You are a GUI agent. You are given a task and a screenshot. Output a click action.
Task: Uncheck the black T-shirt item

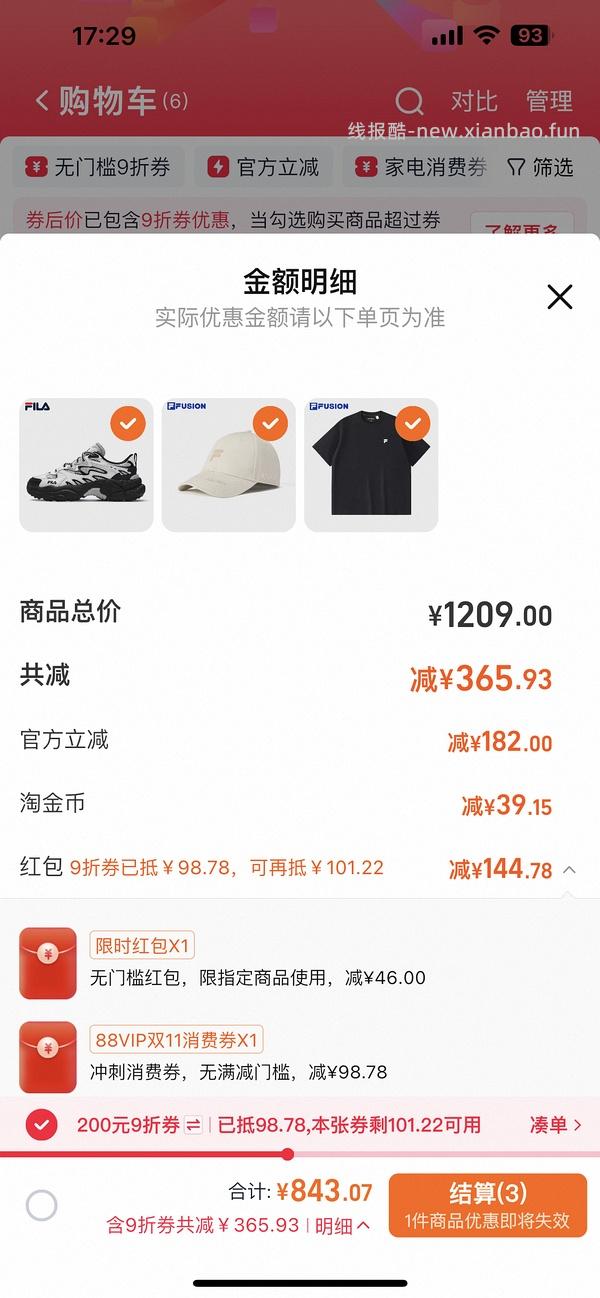click(x=412, y=424)
